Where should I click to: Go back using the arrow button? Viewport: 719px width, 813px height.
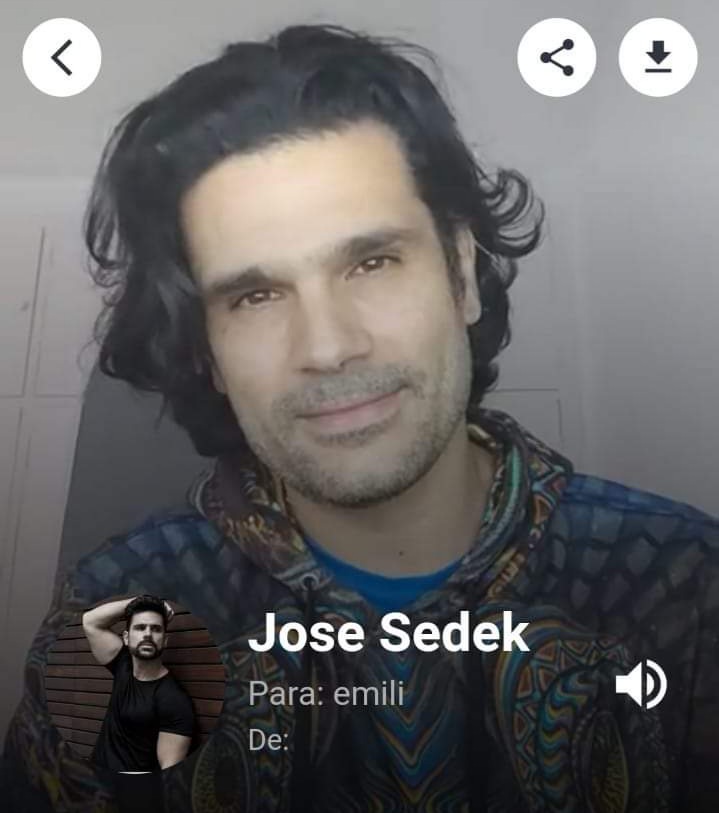(x=62, y=58)
